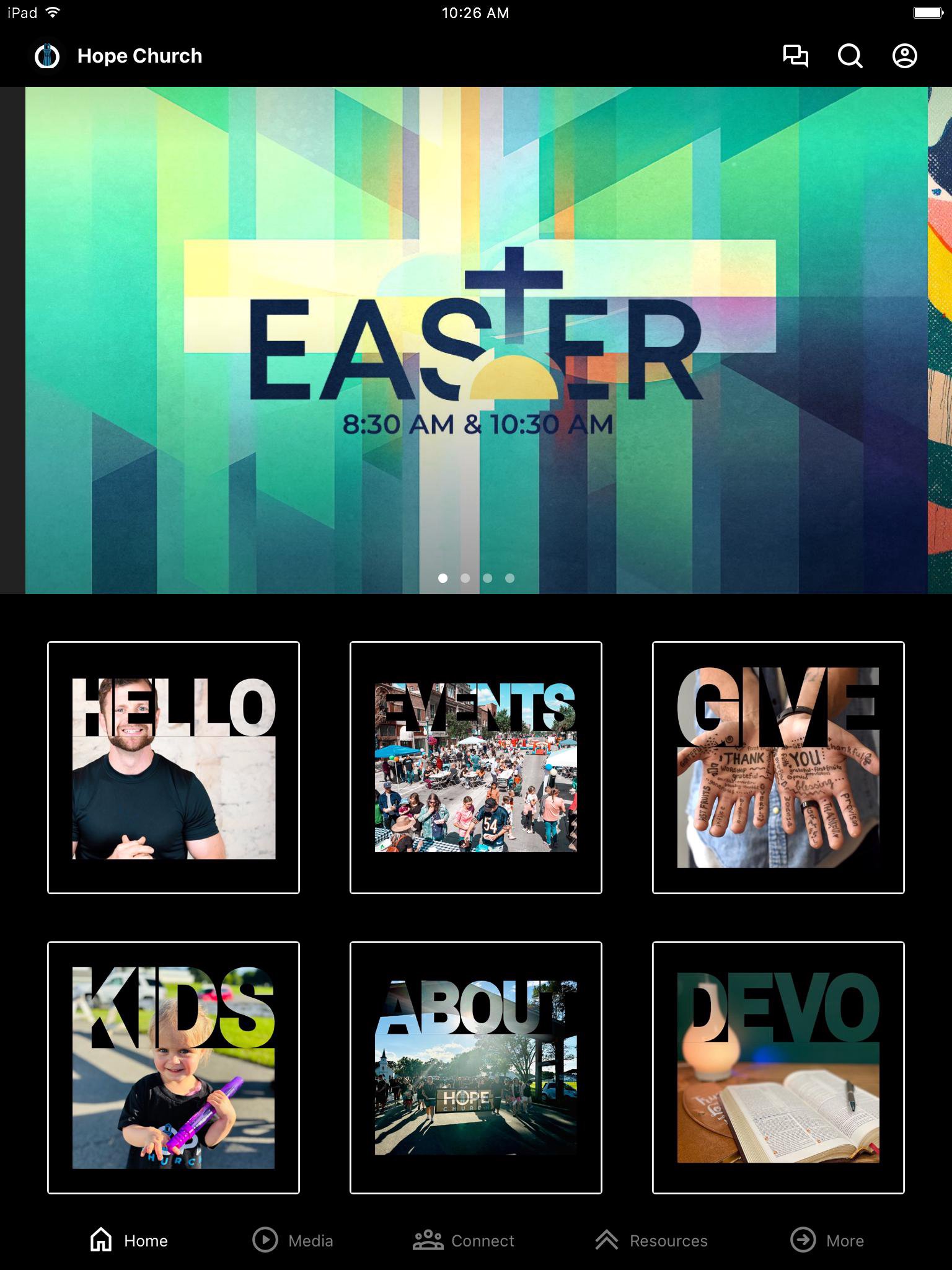Open the GIVE tile

click(778, 767)
